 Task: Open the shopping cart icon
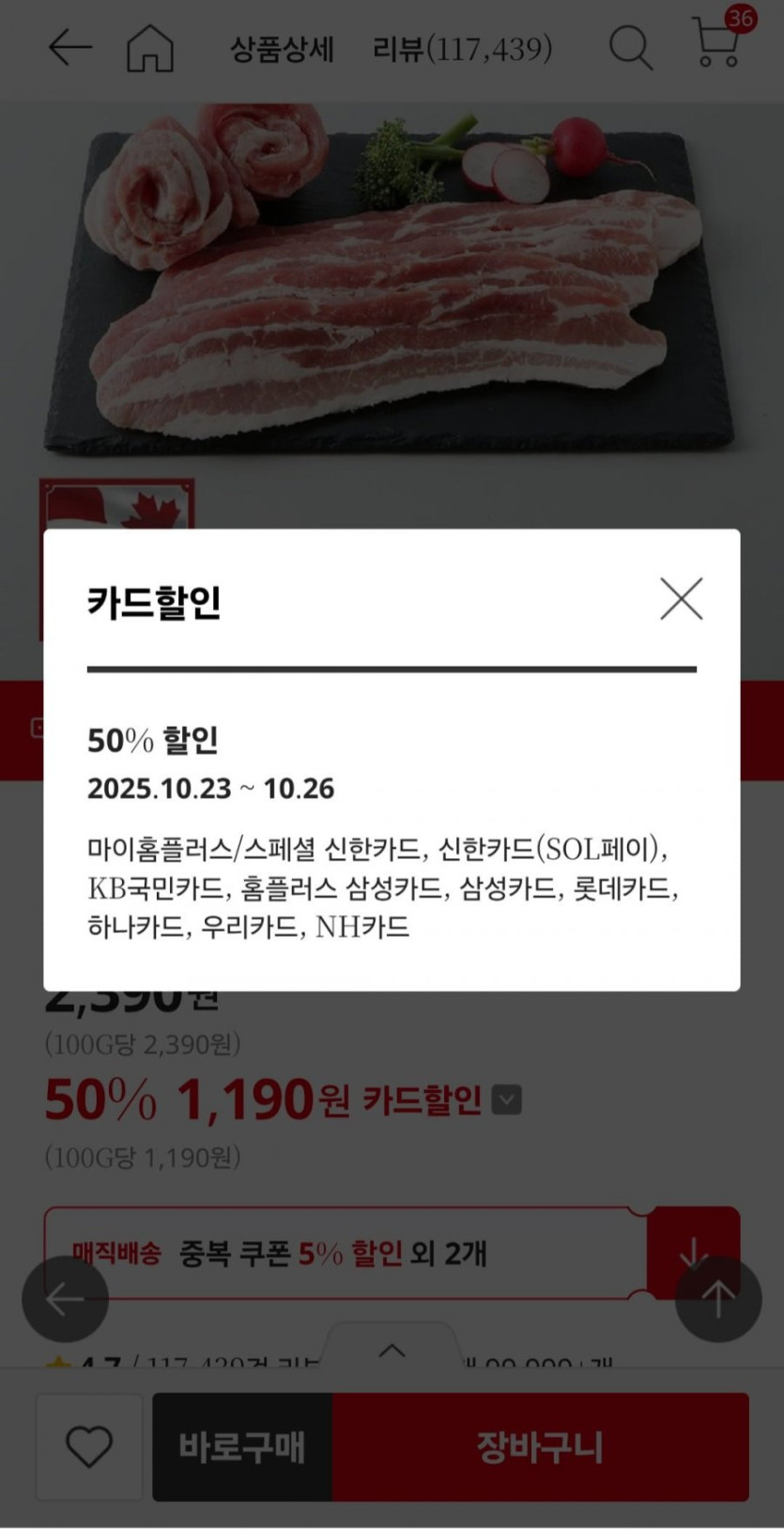716,44
